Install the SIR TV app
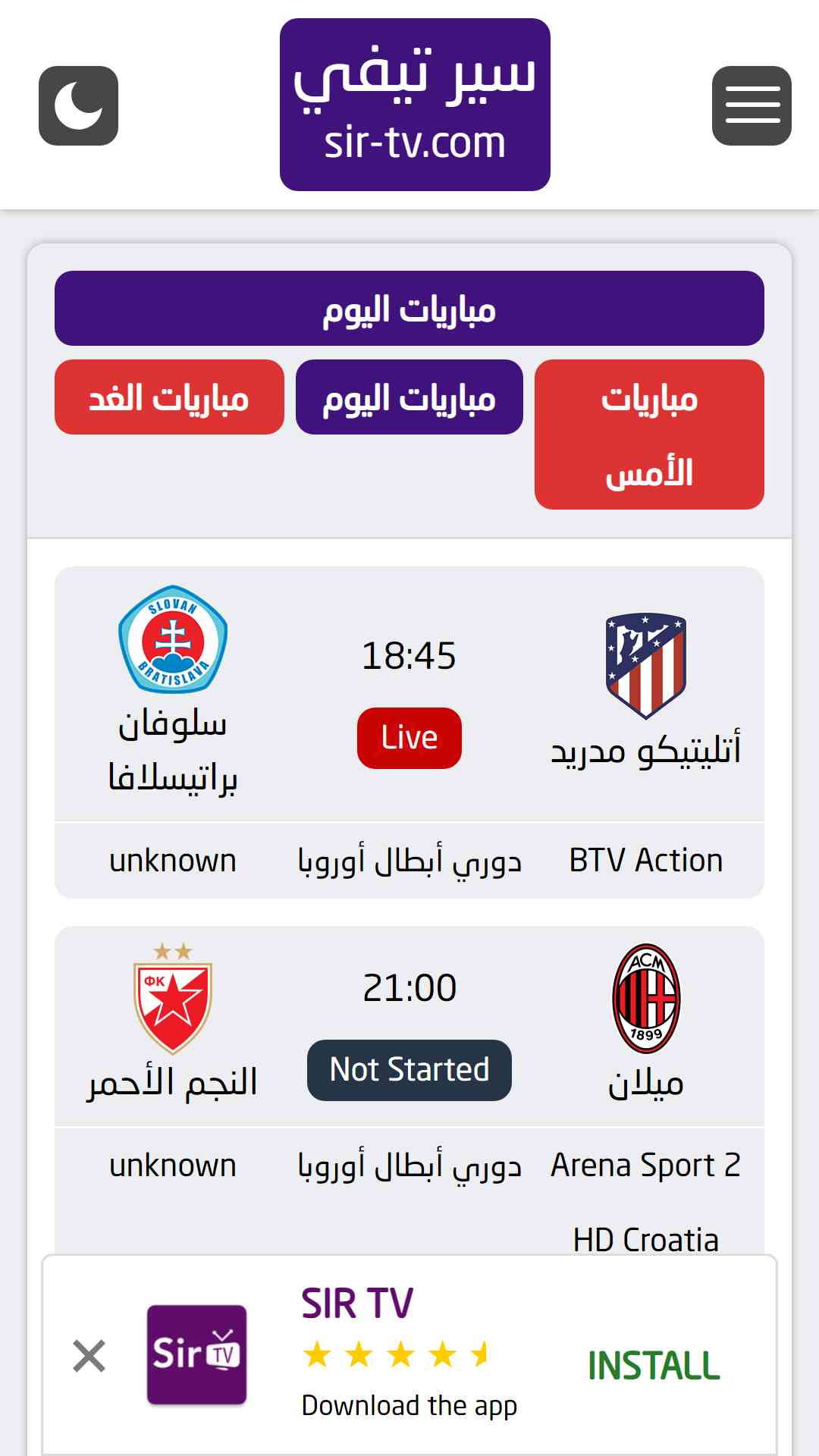This screenshot has width=819, height=1456. tap(654, 1366)
